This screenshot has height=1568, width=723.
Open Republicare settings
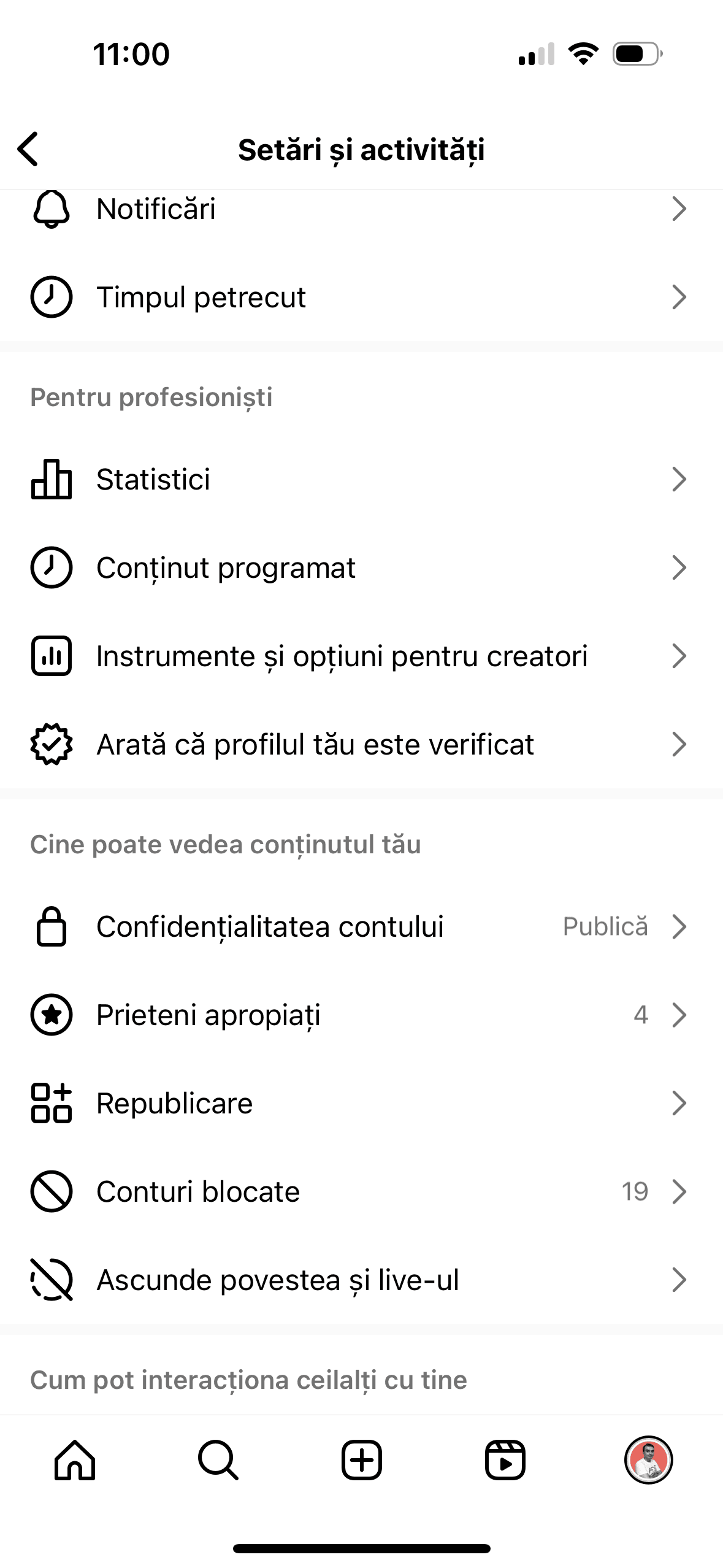coord(361,1103)
